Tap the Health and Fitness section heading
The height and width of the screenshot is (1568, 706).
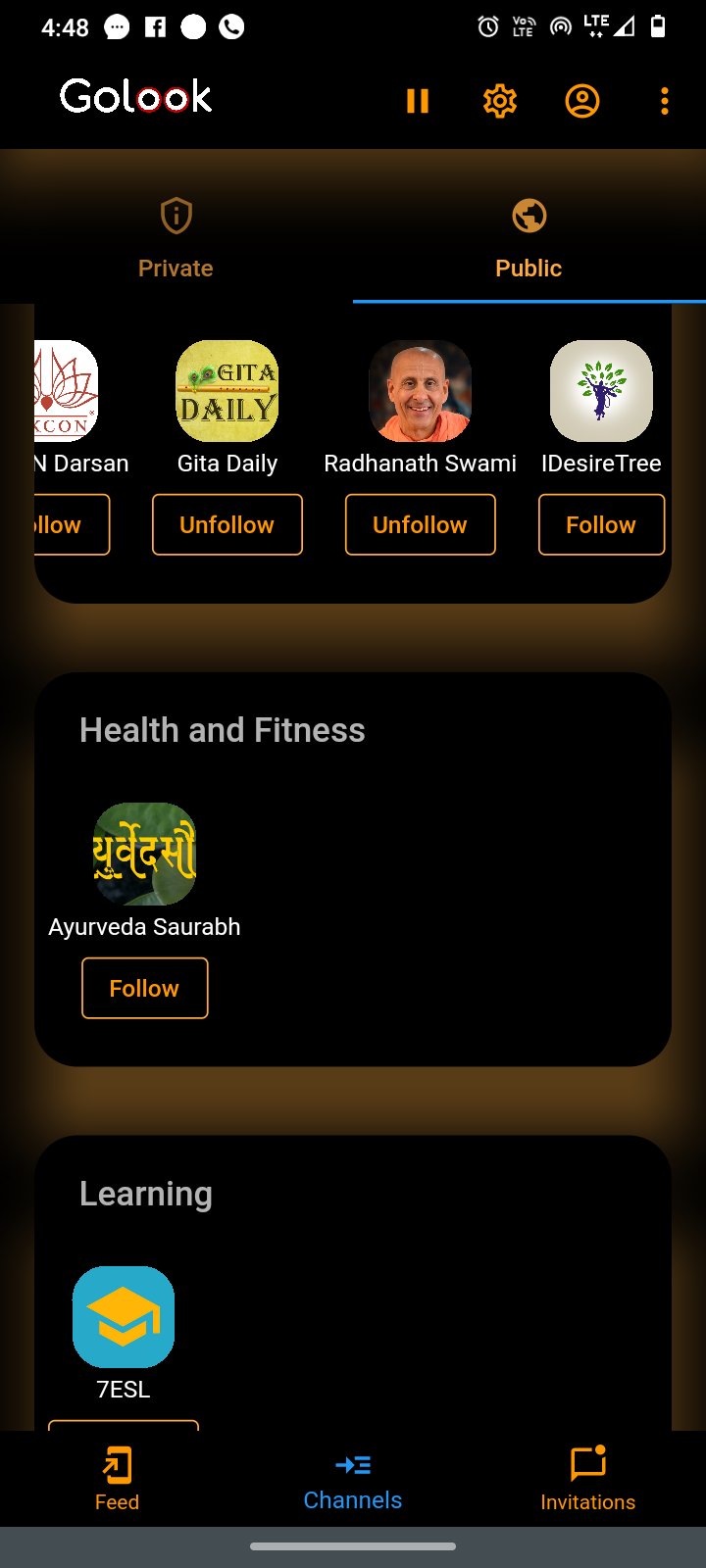pos(223,729)
